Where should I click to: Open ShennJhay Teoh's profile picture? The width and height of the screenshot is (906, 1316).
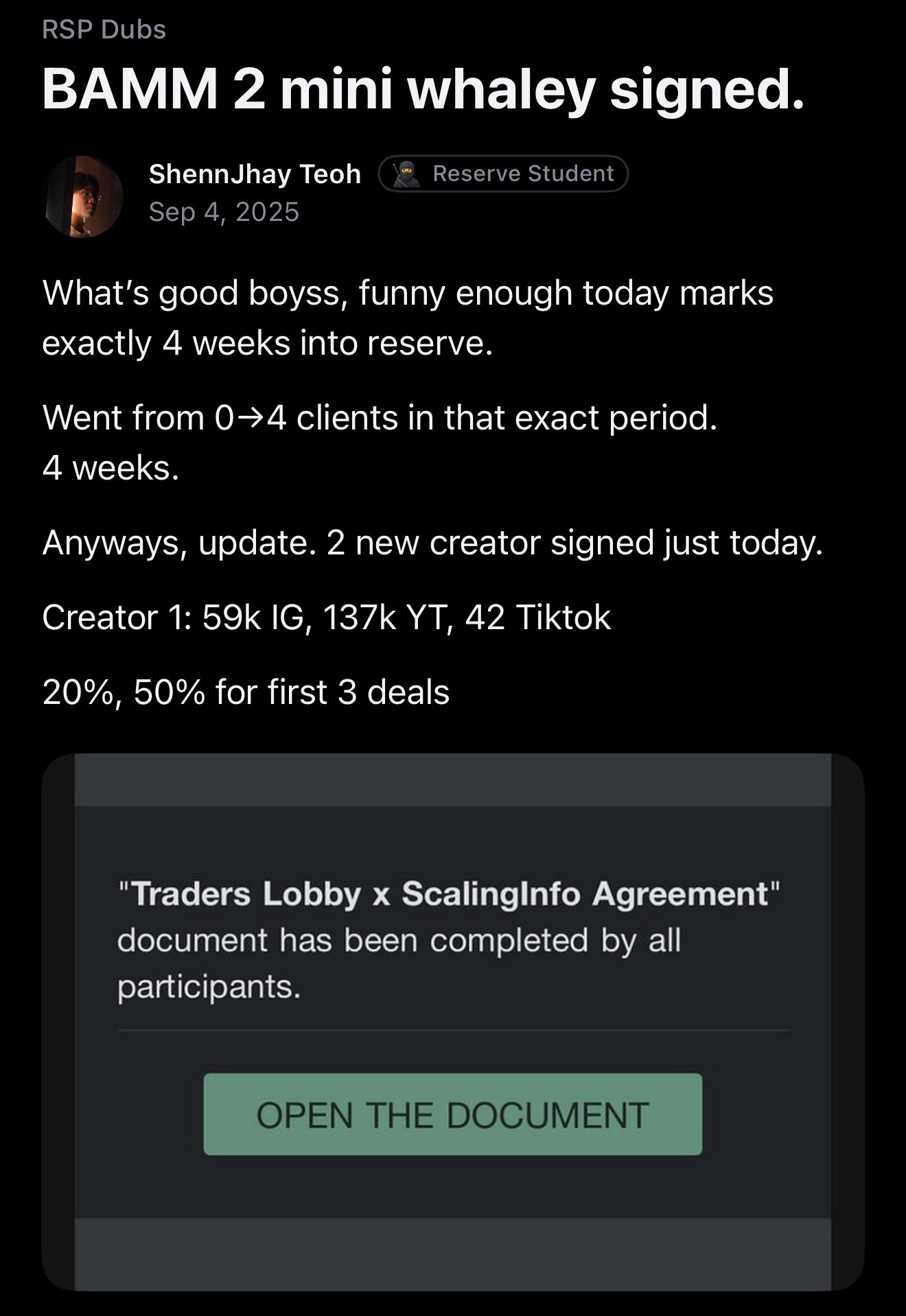pos(82,196)
